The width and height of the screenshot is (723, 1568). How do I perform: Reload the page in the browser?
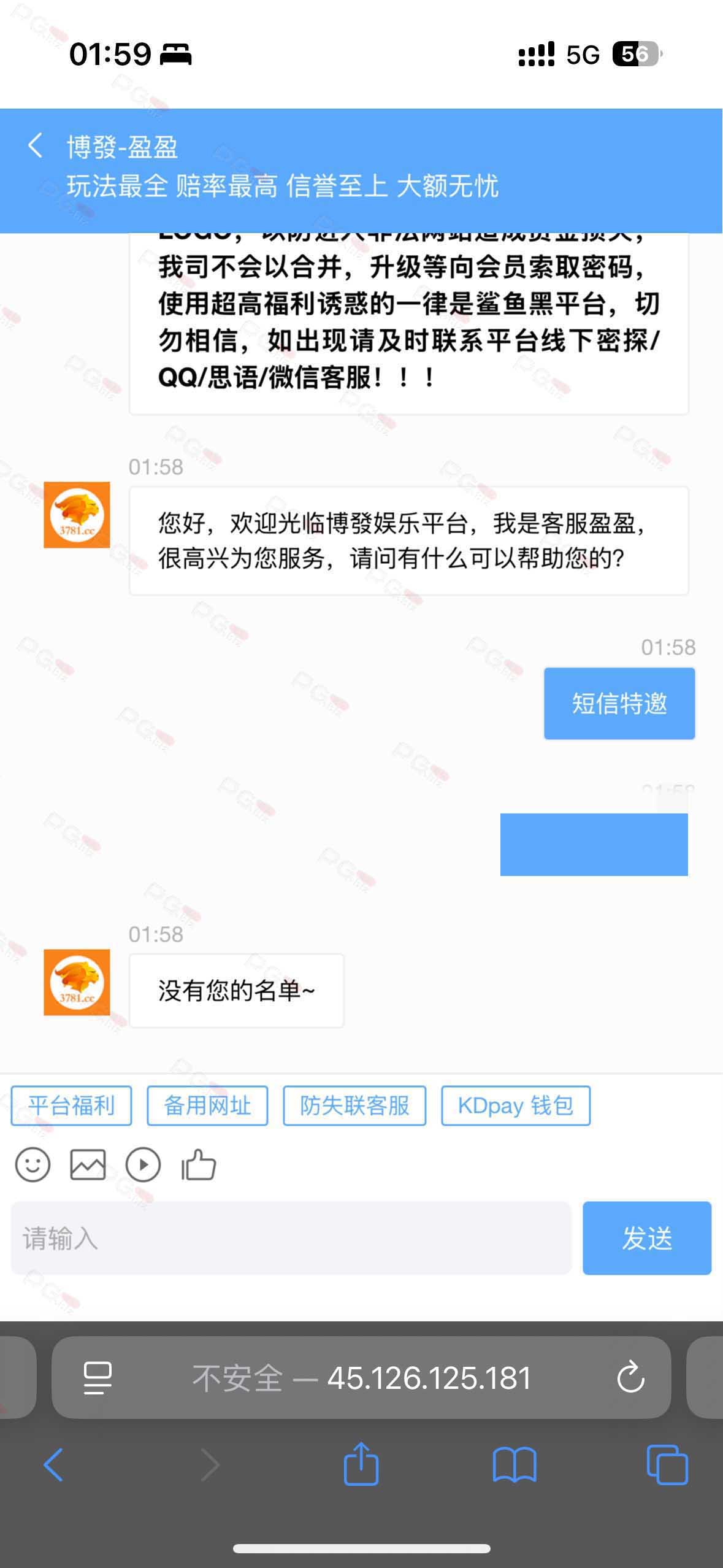click(630, 1378)
